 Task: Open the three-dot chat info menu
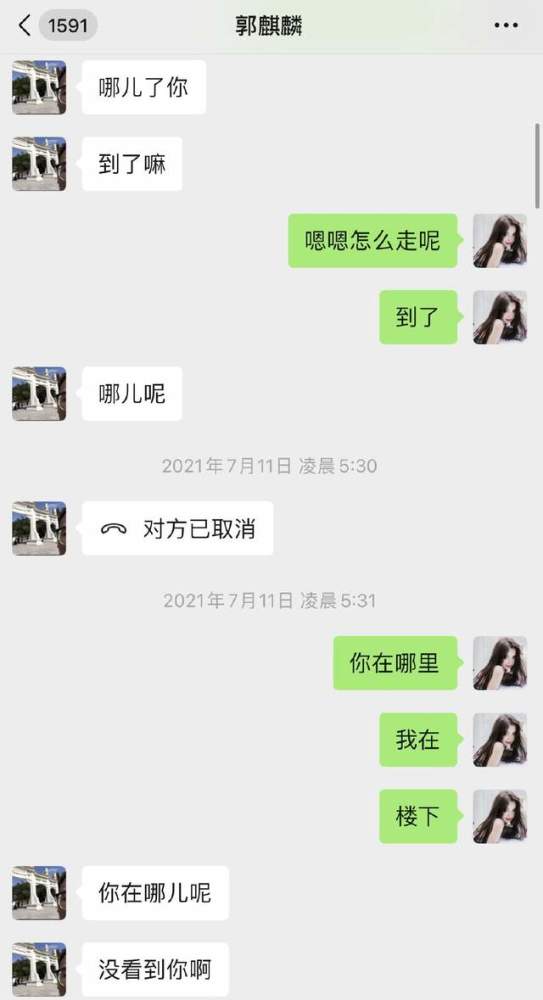coord(506,26)
